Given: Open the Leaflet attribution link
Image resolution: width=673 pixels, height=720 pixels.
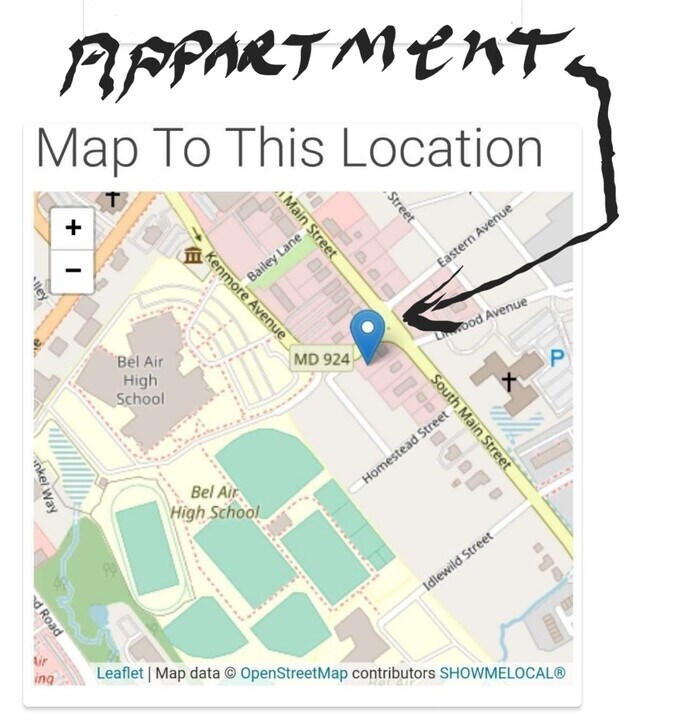Looking at the screenshot, I should point(119,673).
